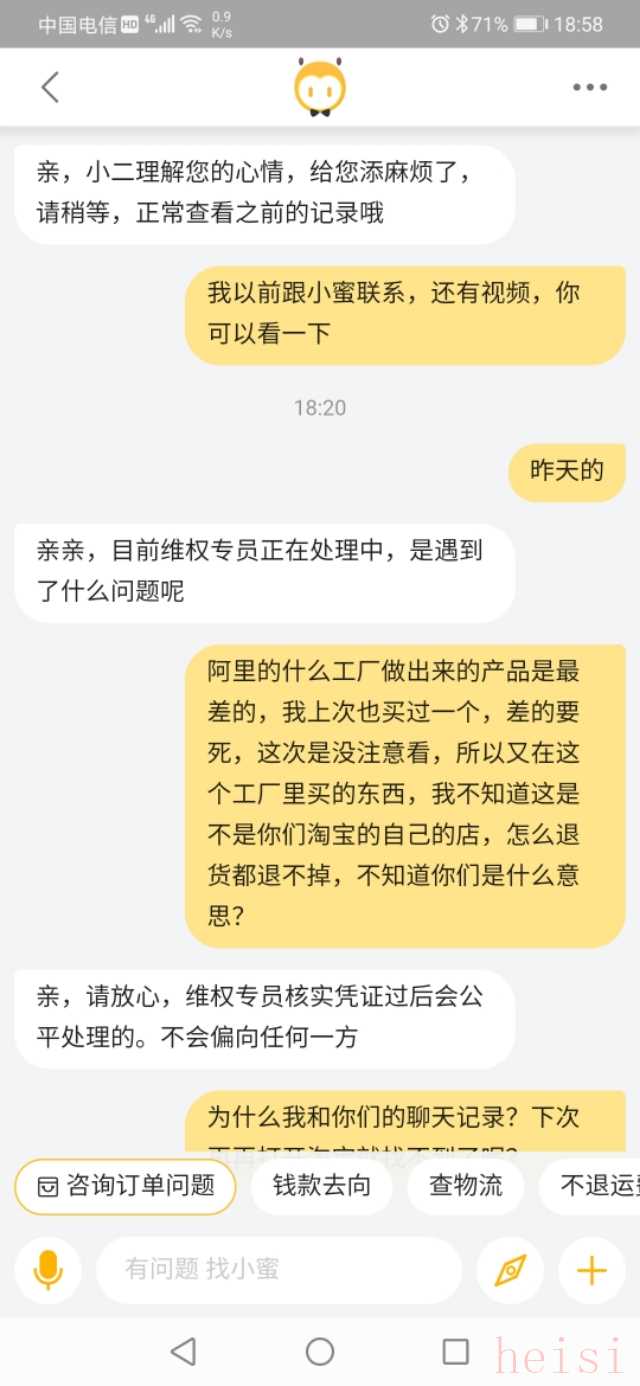Open the three-dot overflow menu
This screenshot has height=1386, width=640.
tap(590, 87)
